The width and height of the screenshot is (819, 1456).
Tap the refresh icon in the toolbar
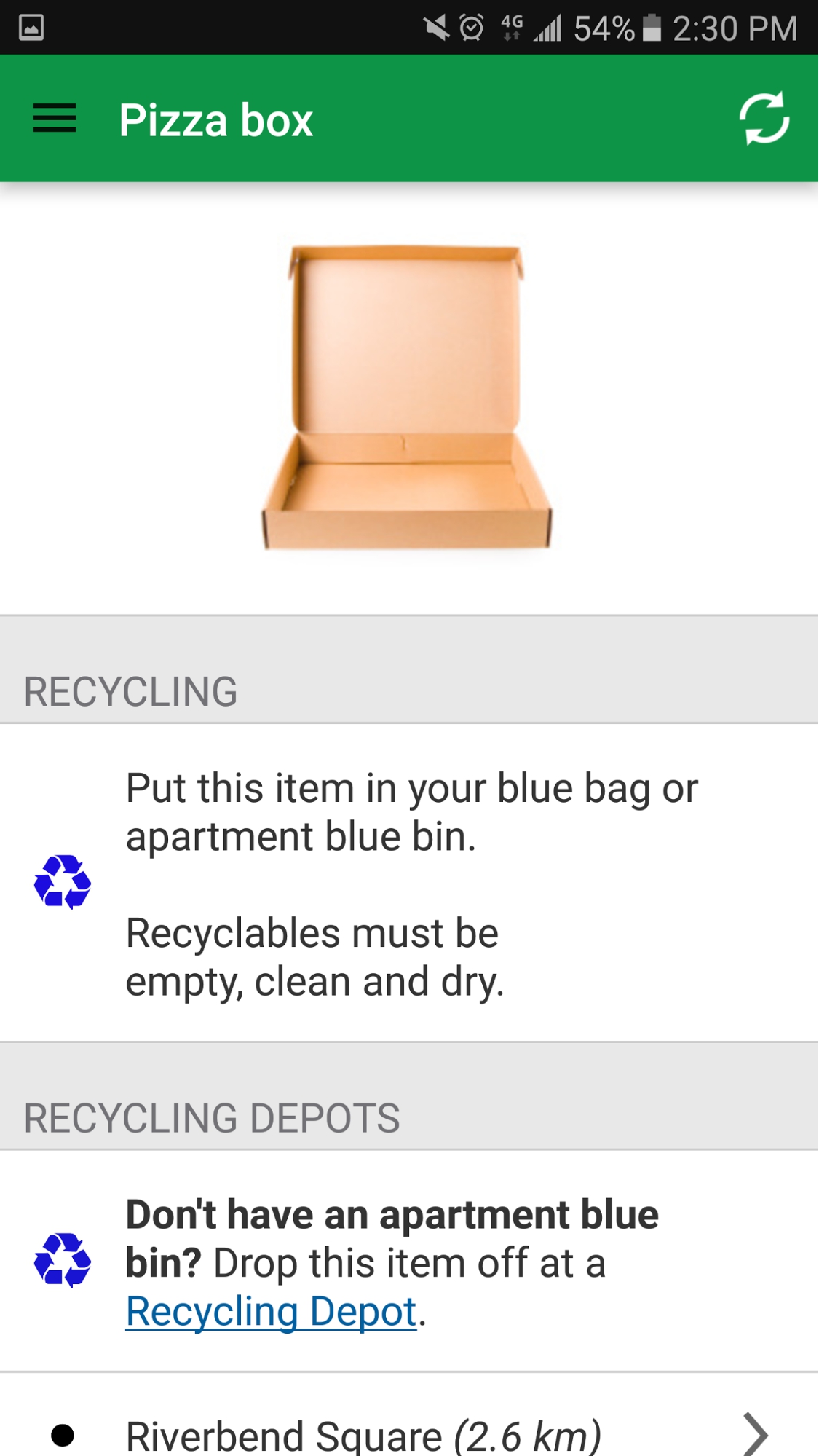pos(763,119)
